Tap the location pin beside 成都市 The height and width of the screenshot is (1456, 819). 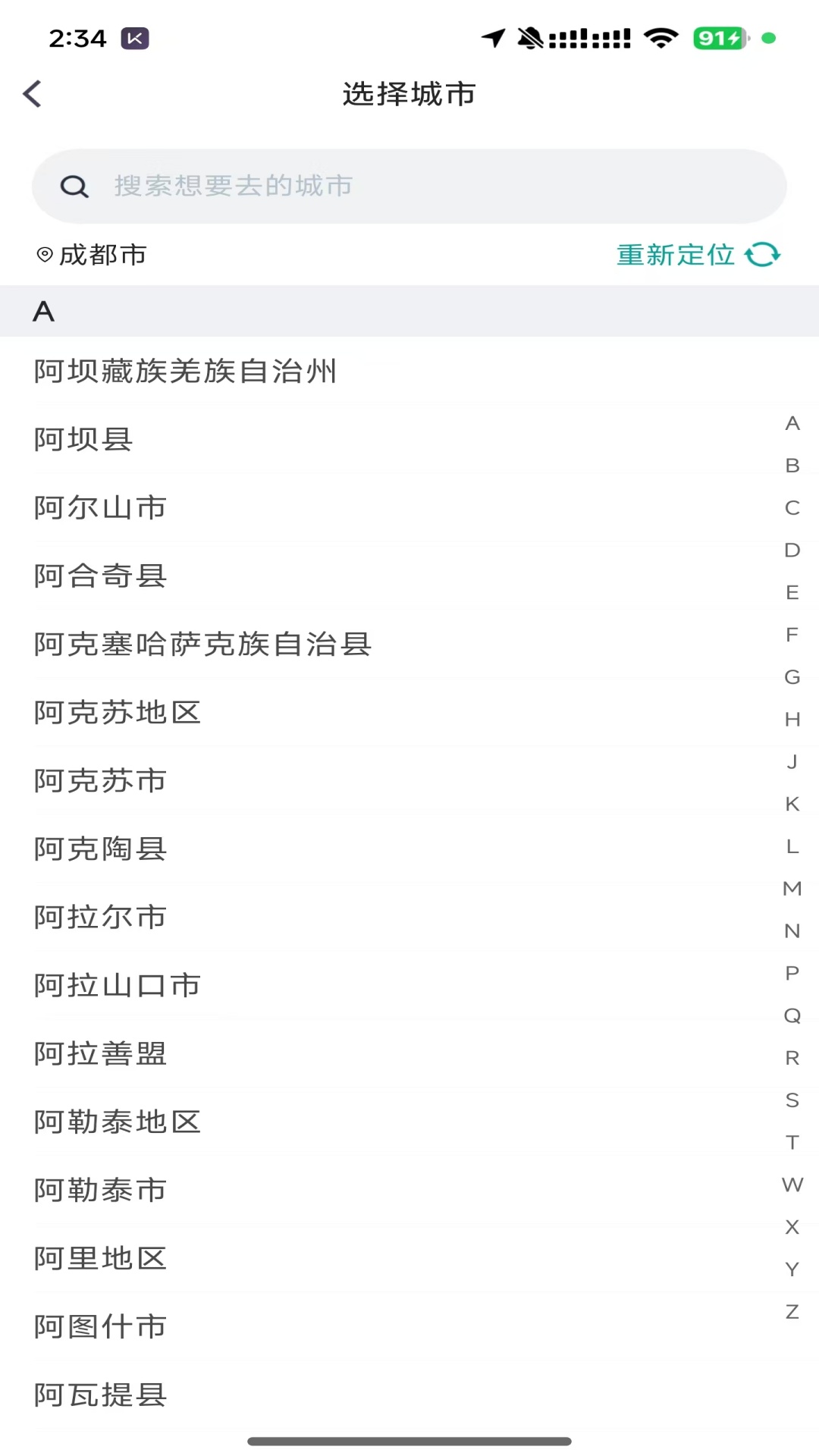[45, 253]
